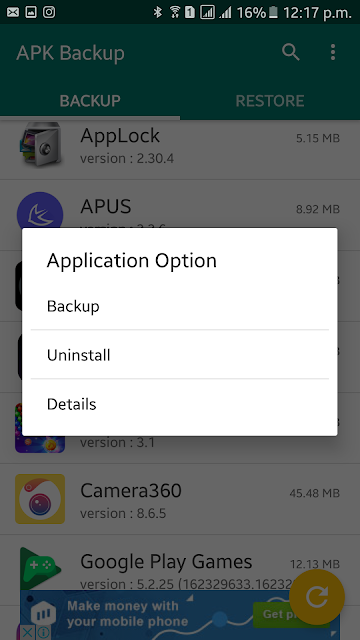Tap the yellow refresh floating button
Viewport: 360px width, 640px height.
pyautogui.click(x=317, y=597)
